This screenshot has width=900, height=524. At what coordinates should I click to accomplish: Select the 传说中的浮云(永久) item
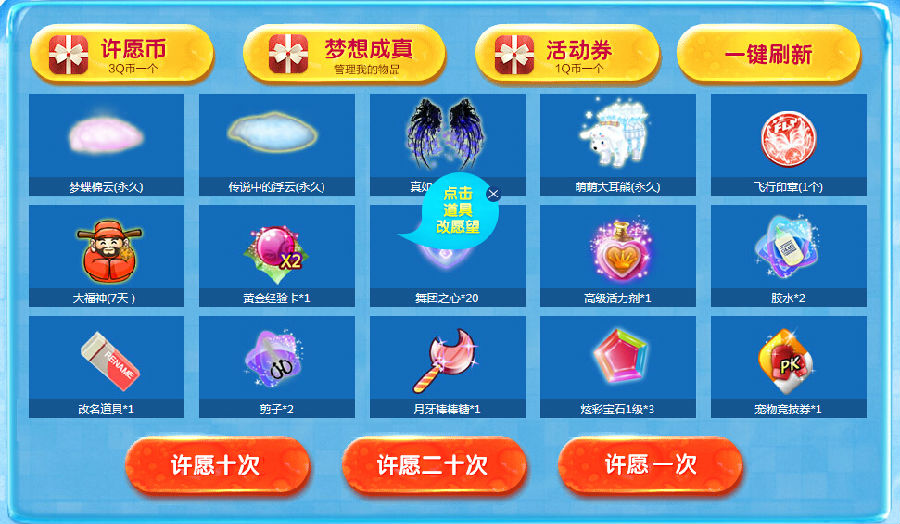click(277, 143)
